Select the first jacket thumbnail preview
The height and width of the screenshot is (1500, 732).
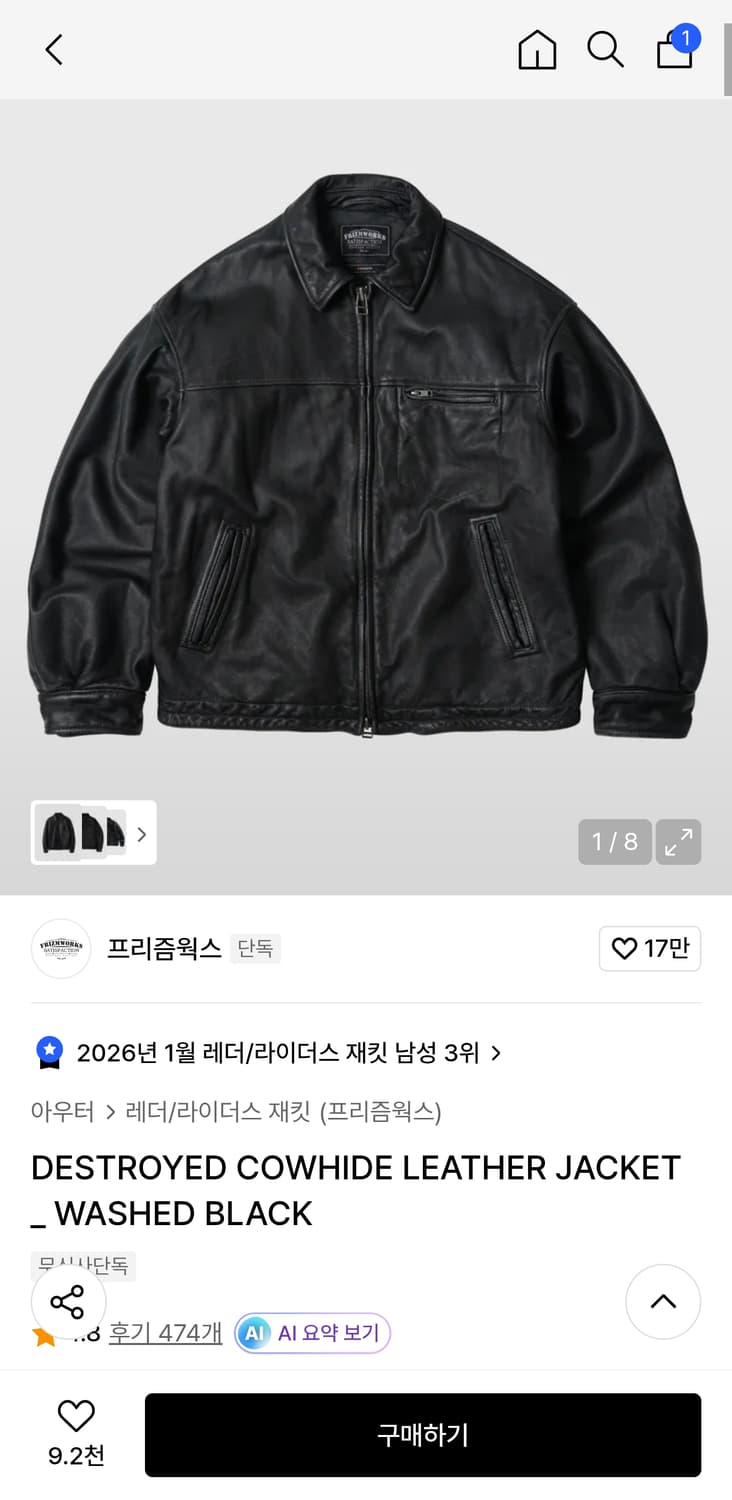(x=55, y=833)
